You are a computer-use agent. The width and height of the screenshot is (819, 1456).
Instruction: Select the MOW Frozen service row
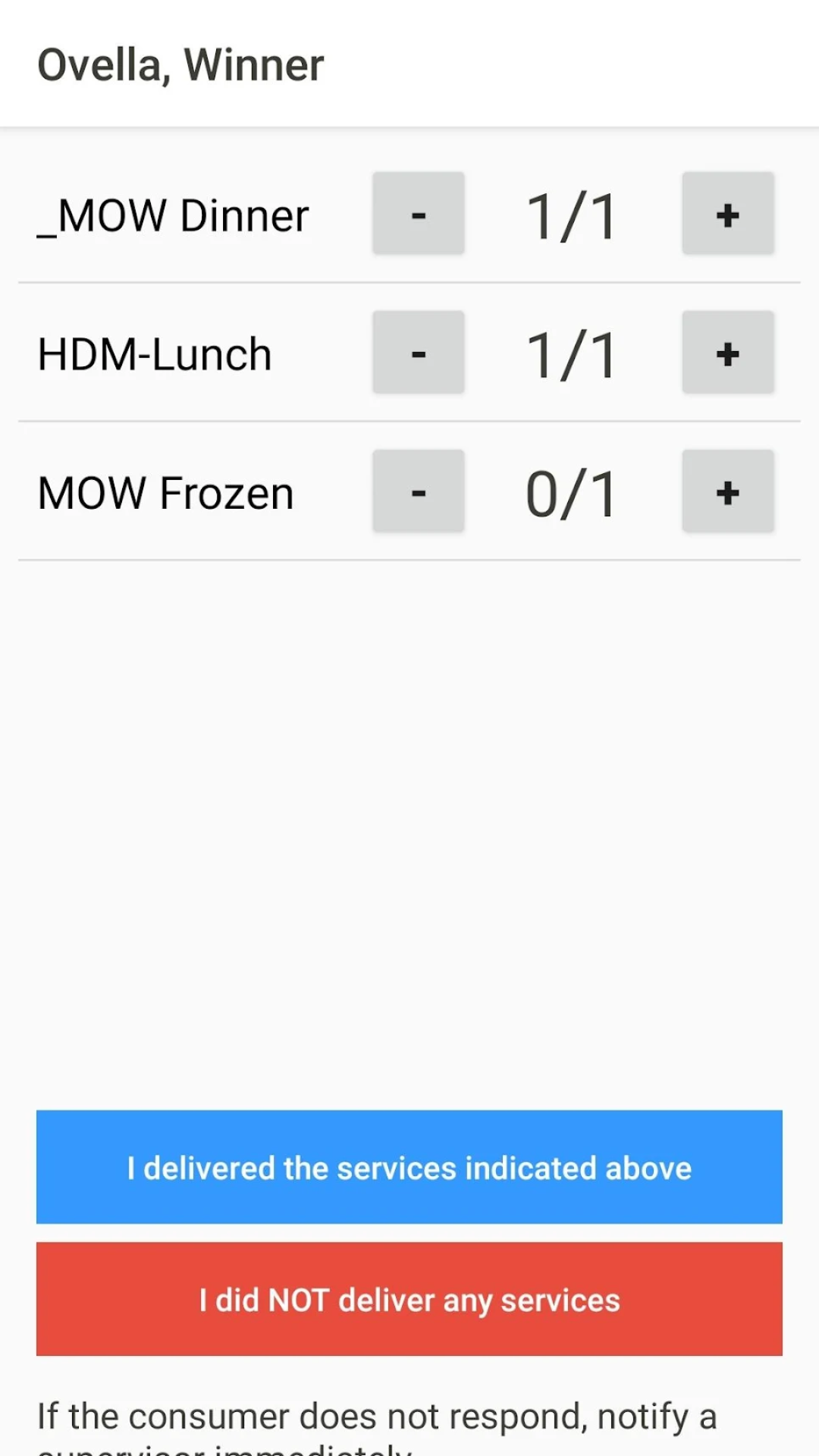click(165, 491)
